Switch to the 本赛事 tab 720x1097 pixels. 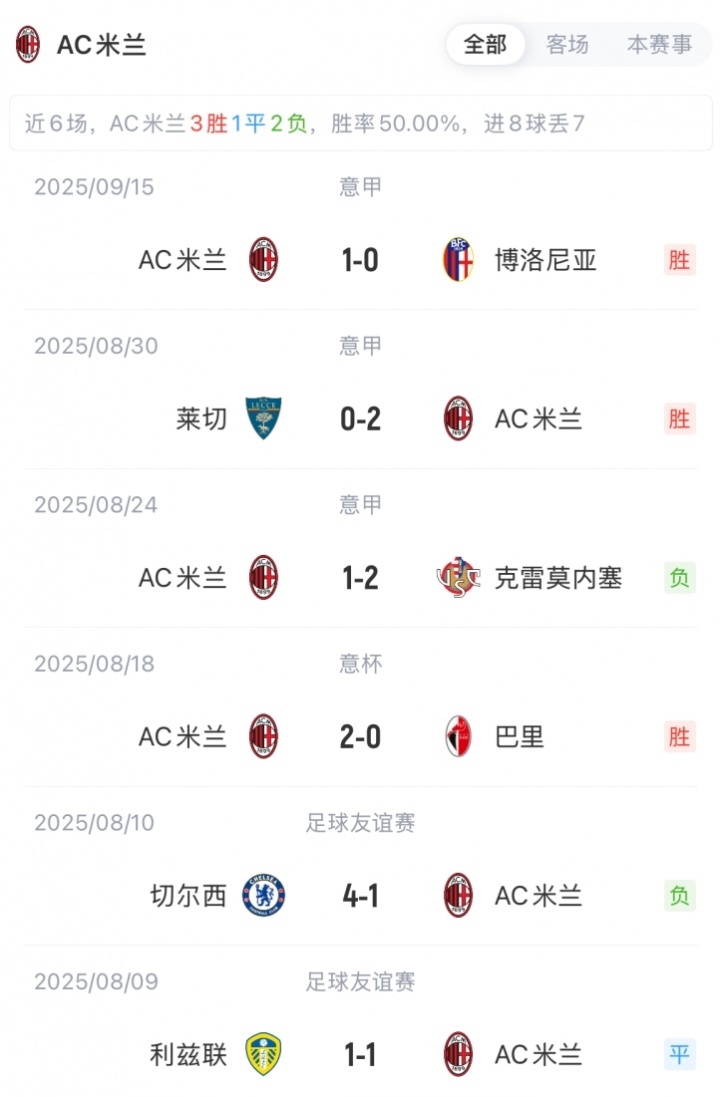(659, 45)
